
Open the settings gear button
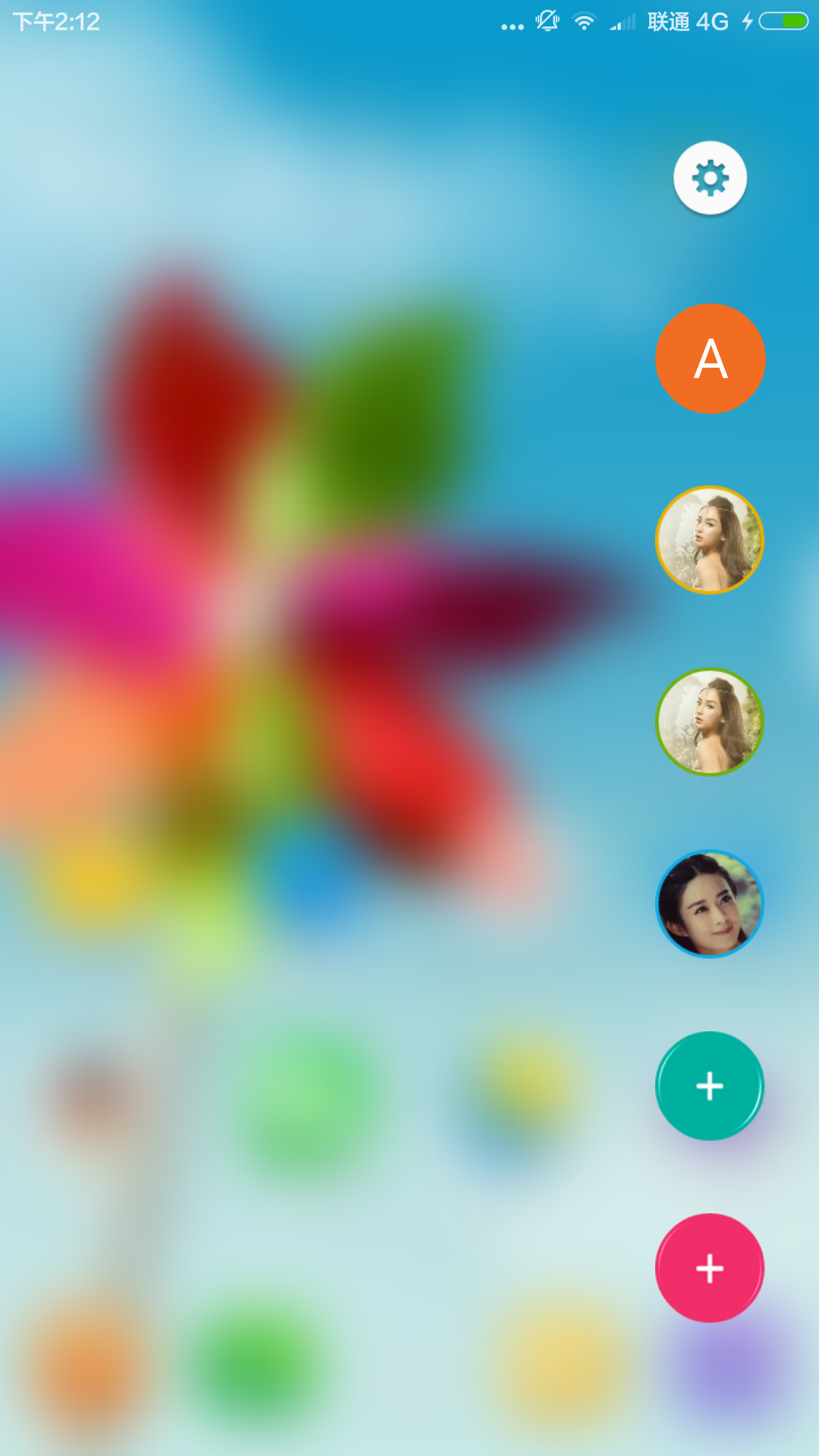click(x=710, y=178)
